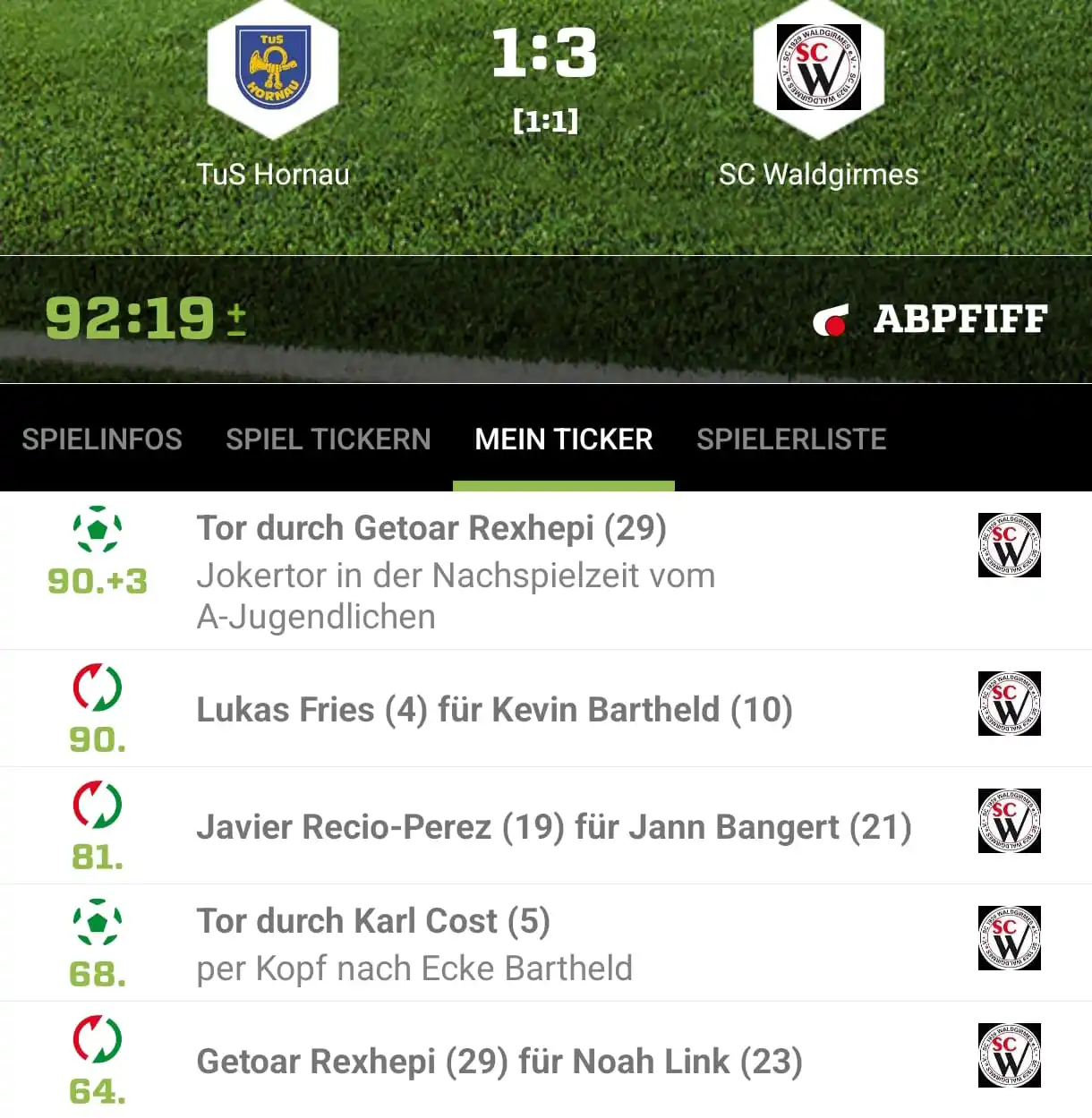
Task: Select the MEIN TICKER tab
Action: (x=563, y=439)
